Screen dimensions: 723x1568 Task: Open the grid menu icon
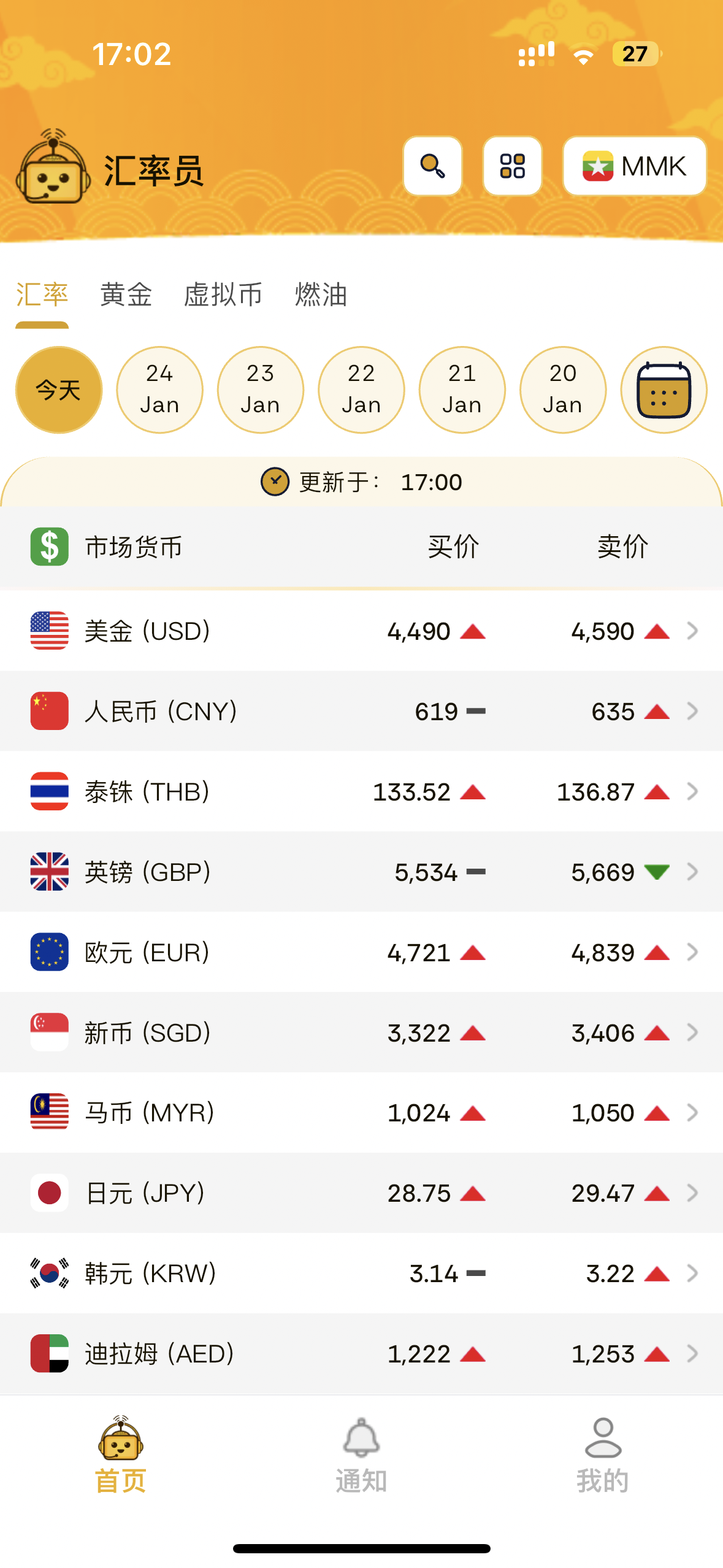pyautogui.click(x=512, y=166)
